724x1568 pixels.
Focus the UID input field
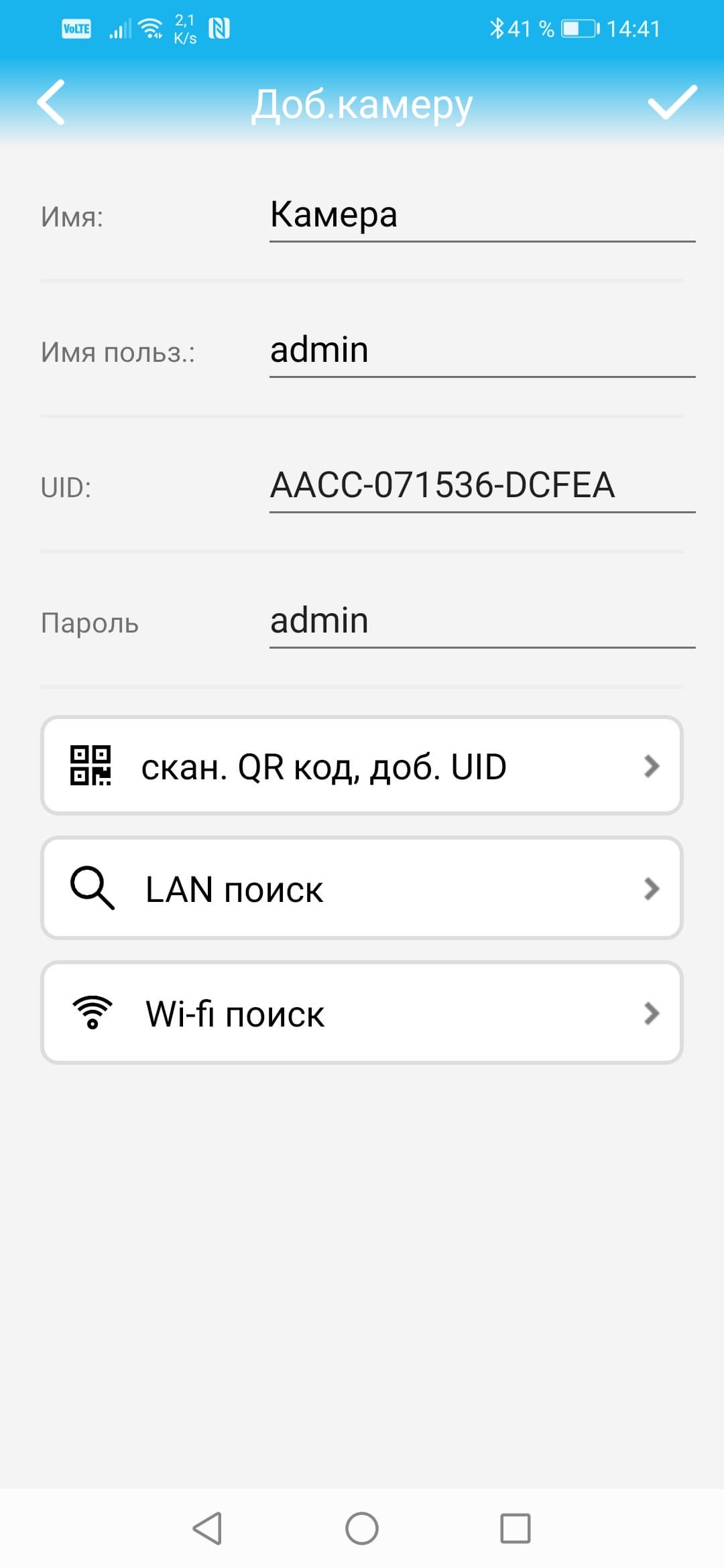point(481,486)
